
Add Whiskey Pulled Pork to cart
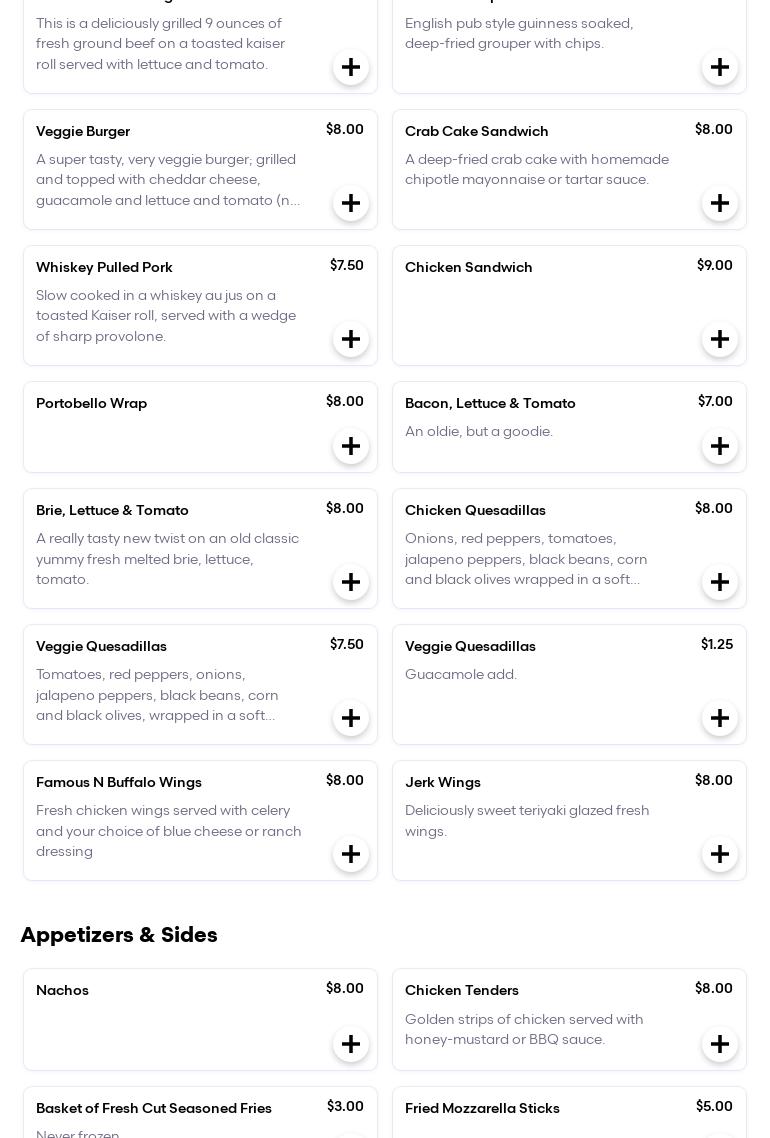351,339
